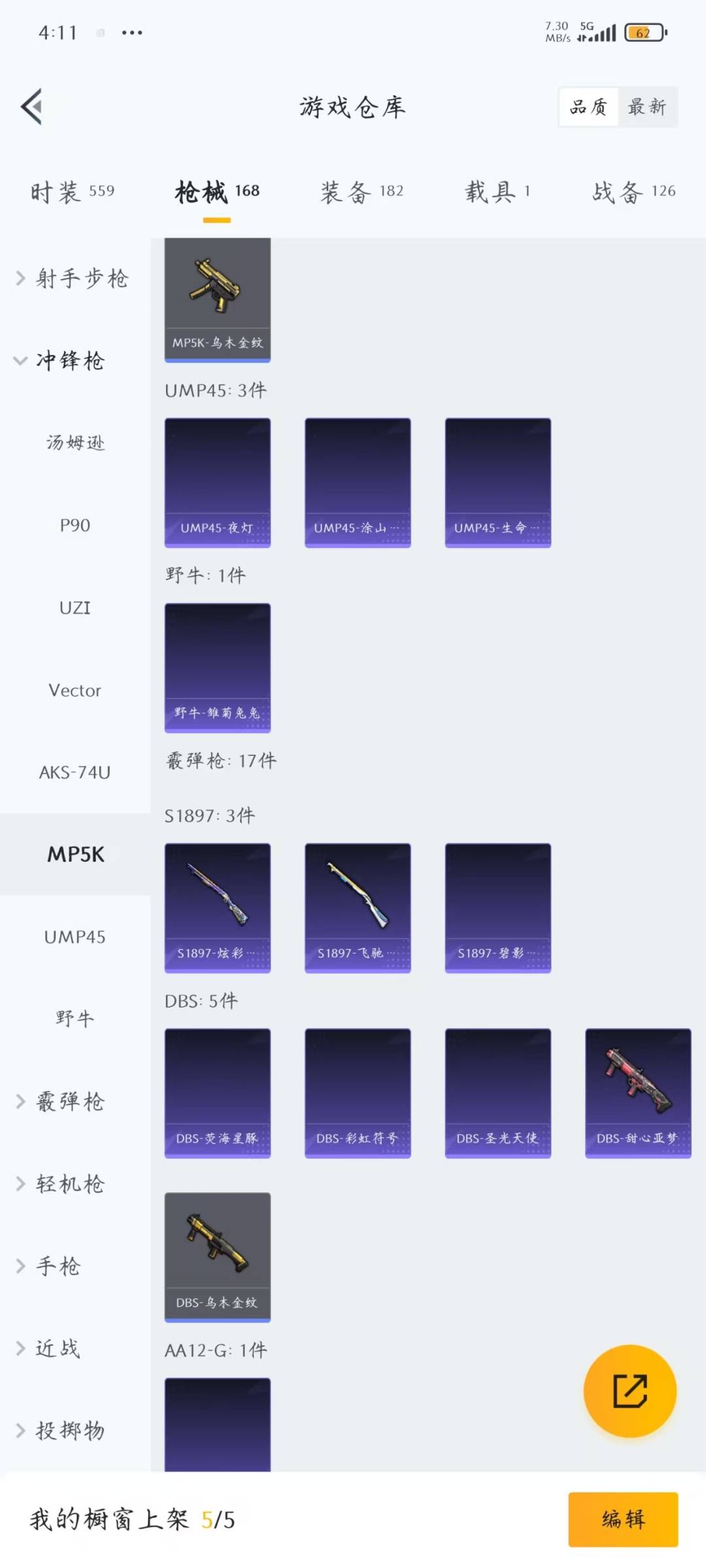Select the UMP45-夜灯 weapon card
Screen dimensions: 706x1568
[217, 482]
